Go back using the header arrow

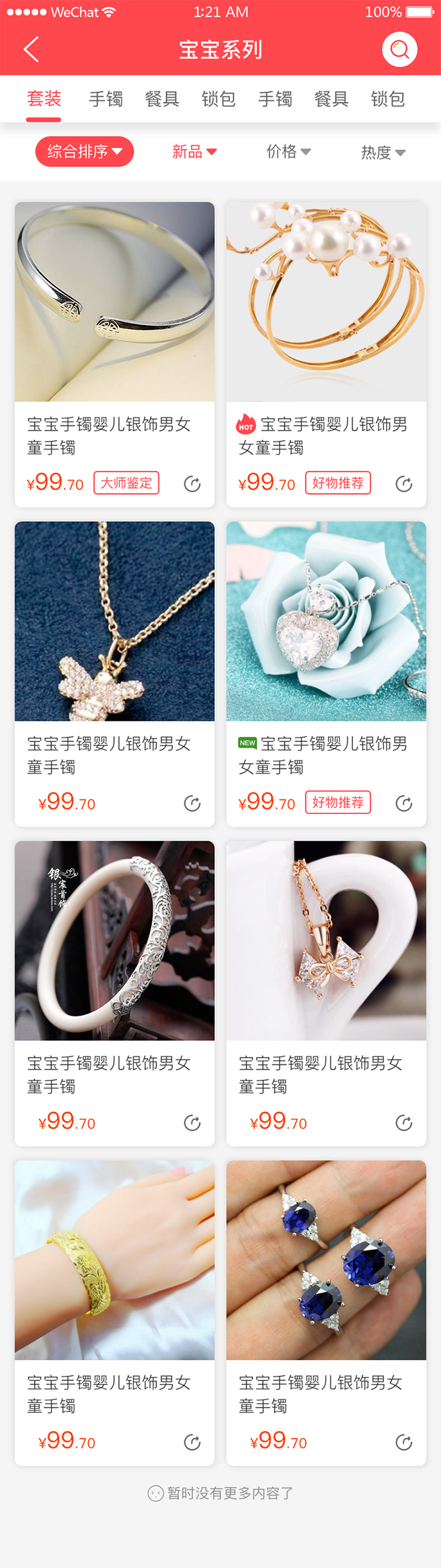tap(31, 50)
